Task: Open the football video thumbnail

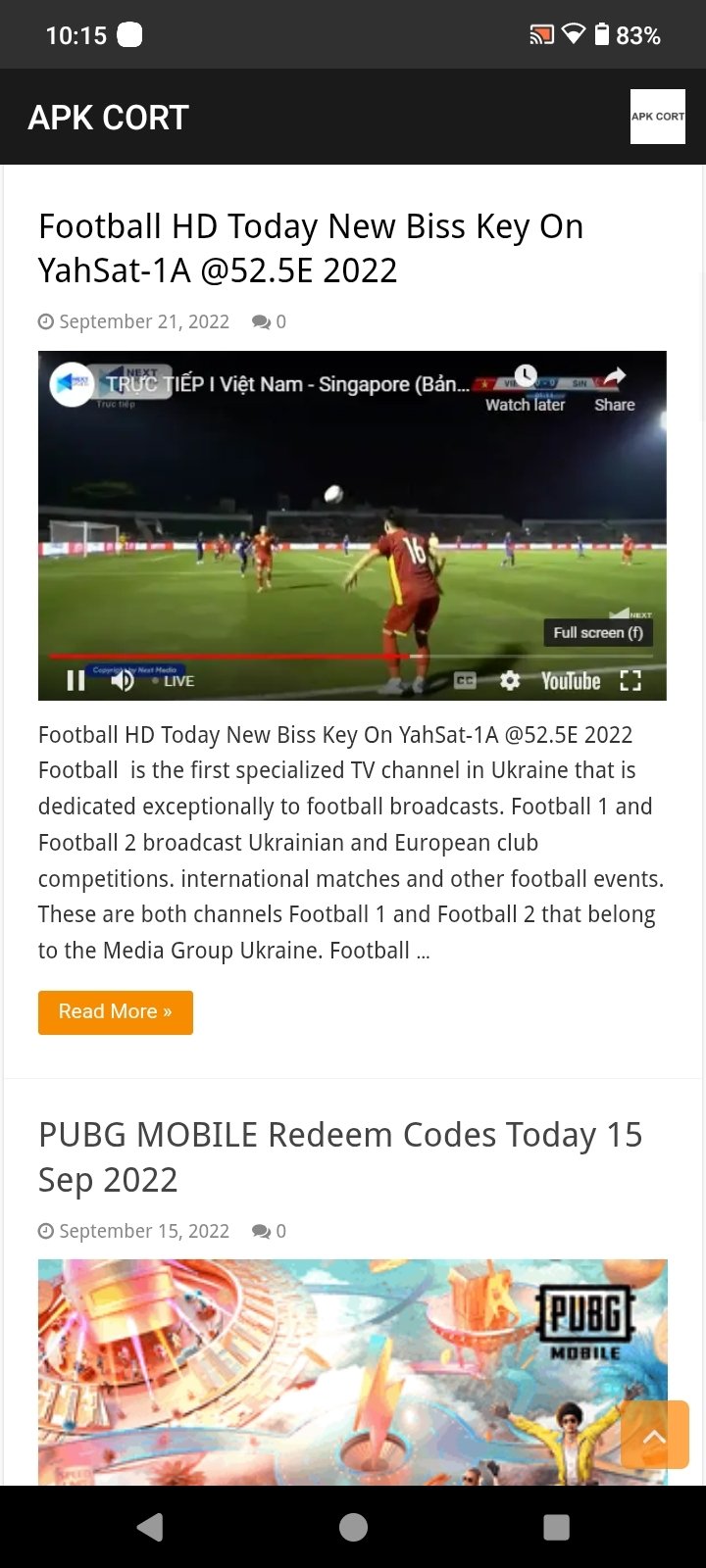Action: [x=352, y=525]
